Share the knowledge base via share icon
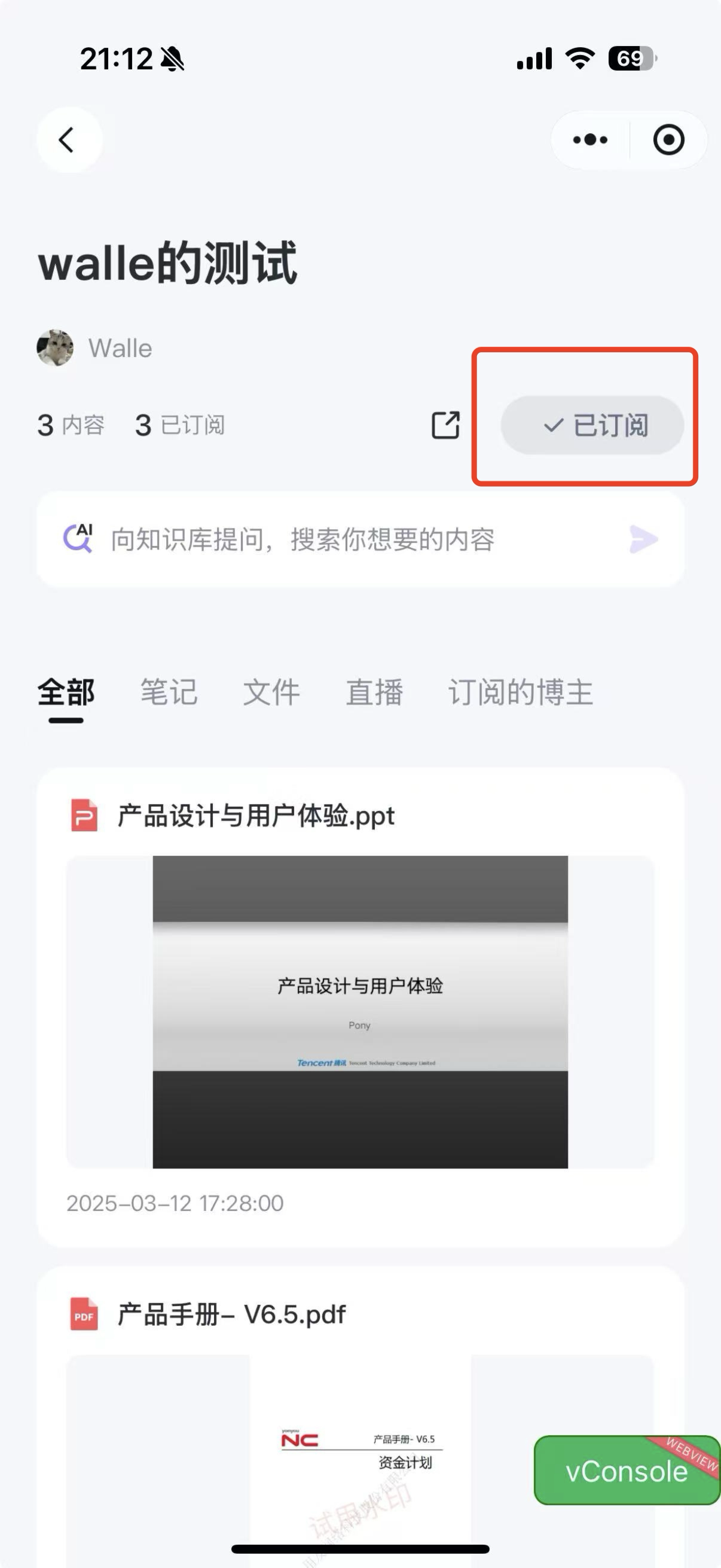Viewport: 721px width, 1568px height. click(445, 425)
